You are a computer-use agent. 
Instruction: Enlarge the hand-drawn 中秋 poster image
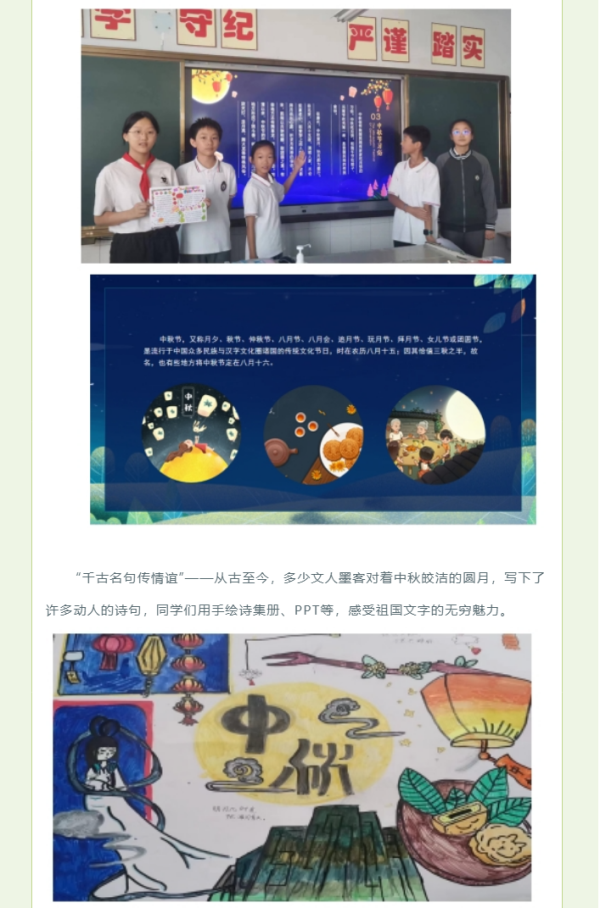[x=292, y=766]
